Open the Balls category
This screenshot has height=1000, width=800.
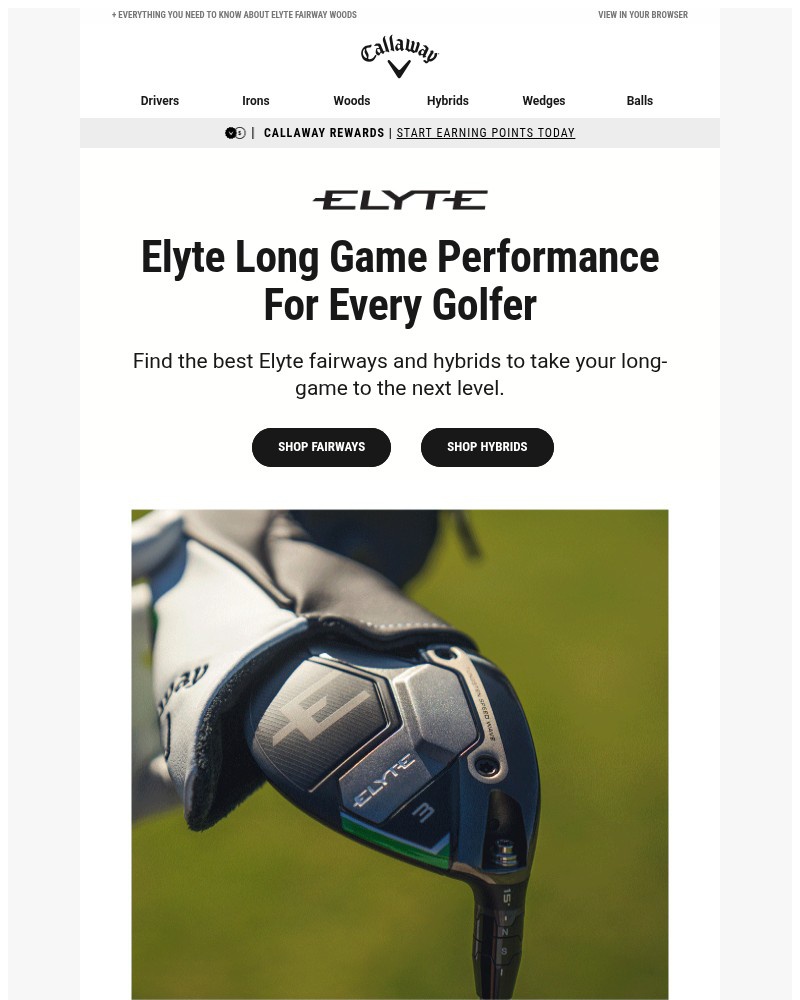[x=640, y=101]
